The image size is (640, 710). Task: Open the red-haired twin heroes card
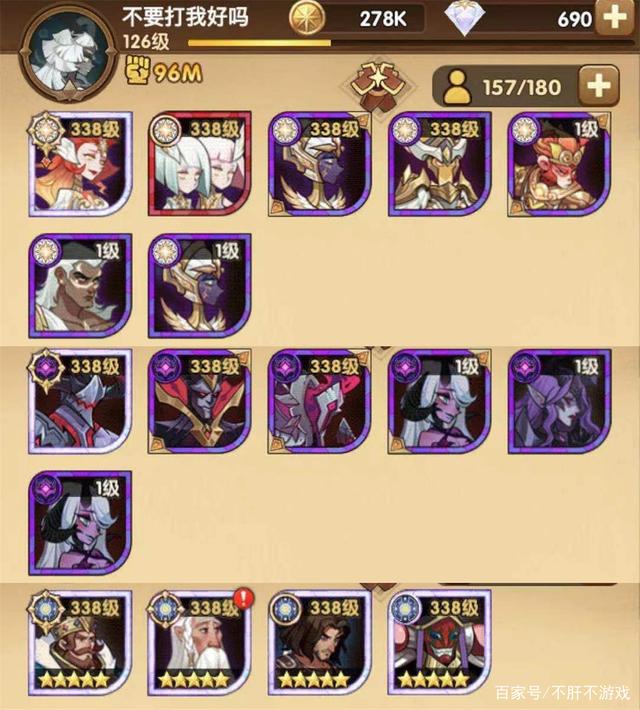80,163
